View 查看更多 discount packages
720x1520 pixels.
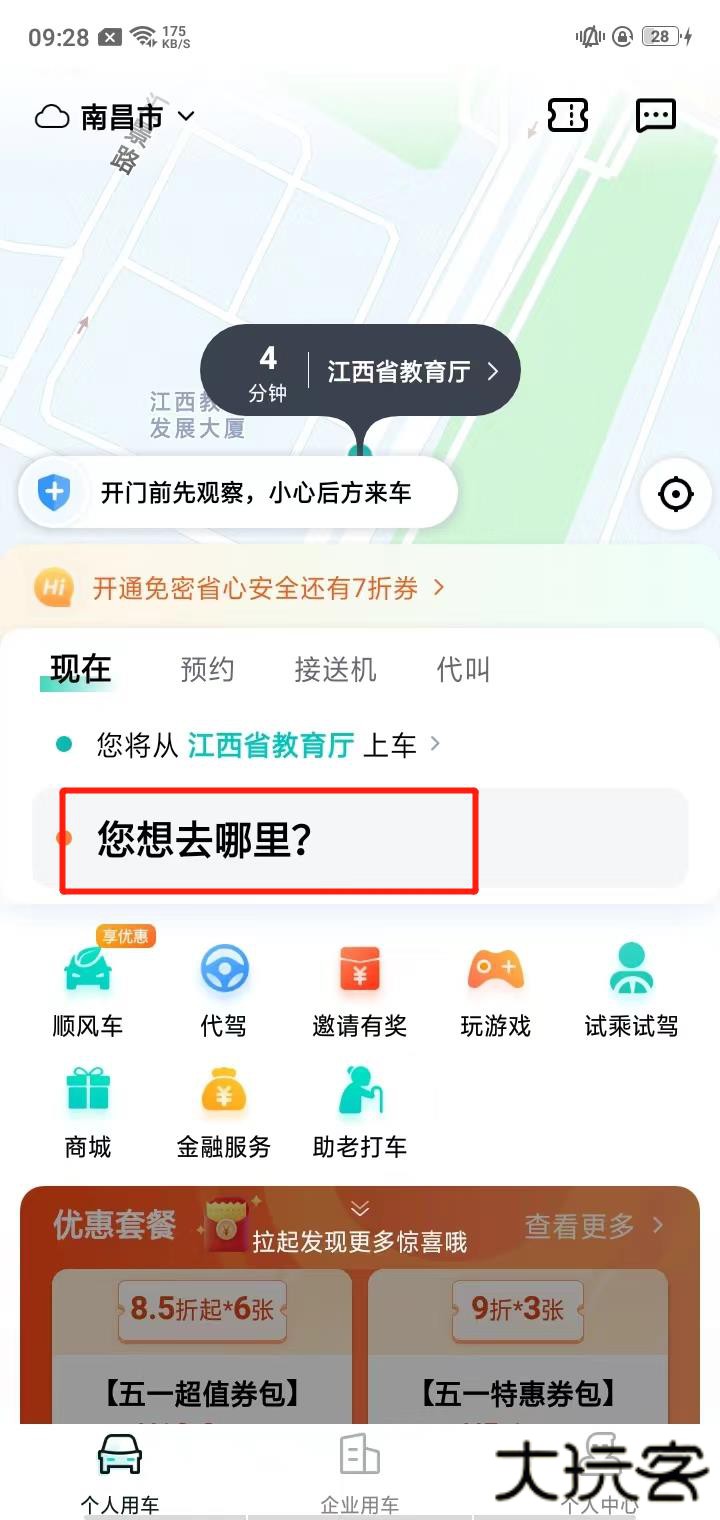594,1225
